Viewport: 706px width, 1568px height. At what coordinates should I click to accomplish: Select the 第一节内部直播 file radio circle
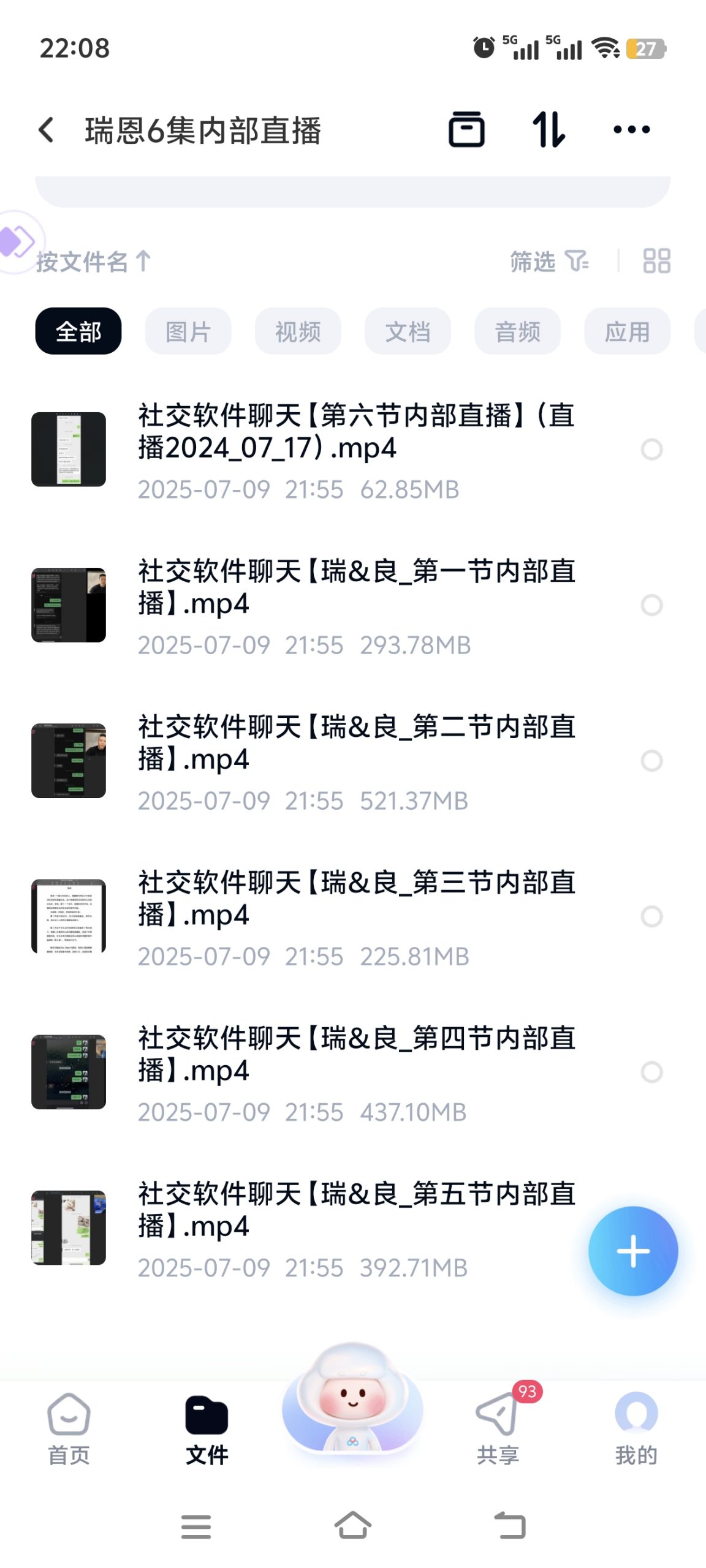click(x=651, y=605)
